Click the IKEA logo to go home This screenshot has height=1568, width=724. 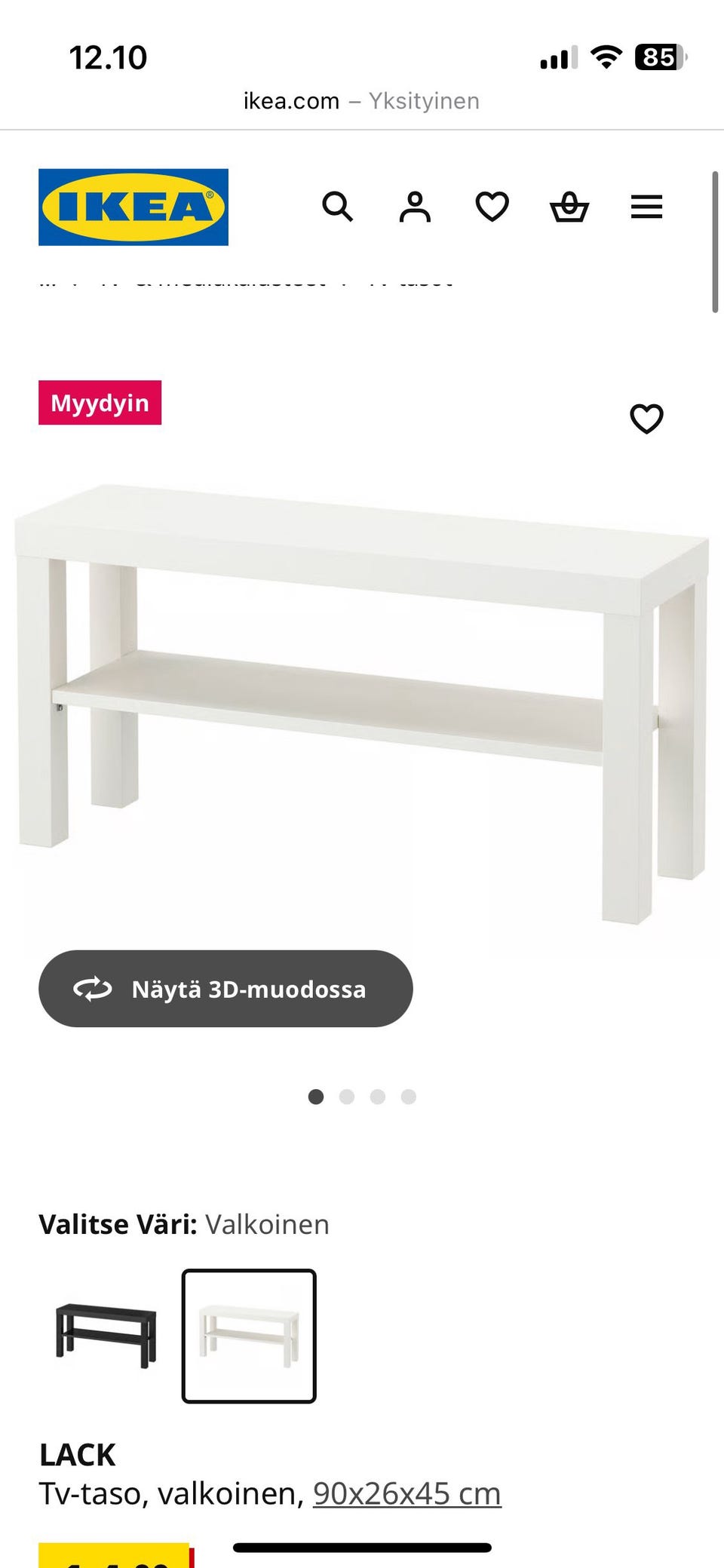[133, 207]
